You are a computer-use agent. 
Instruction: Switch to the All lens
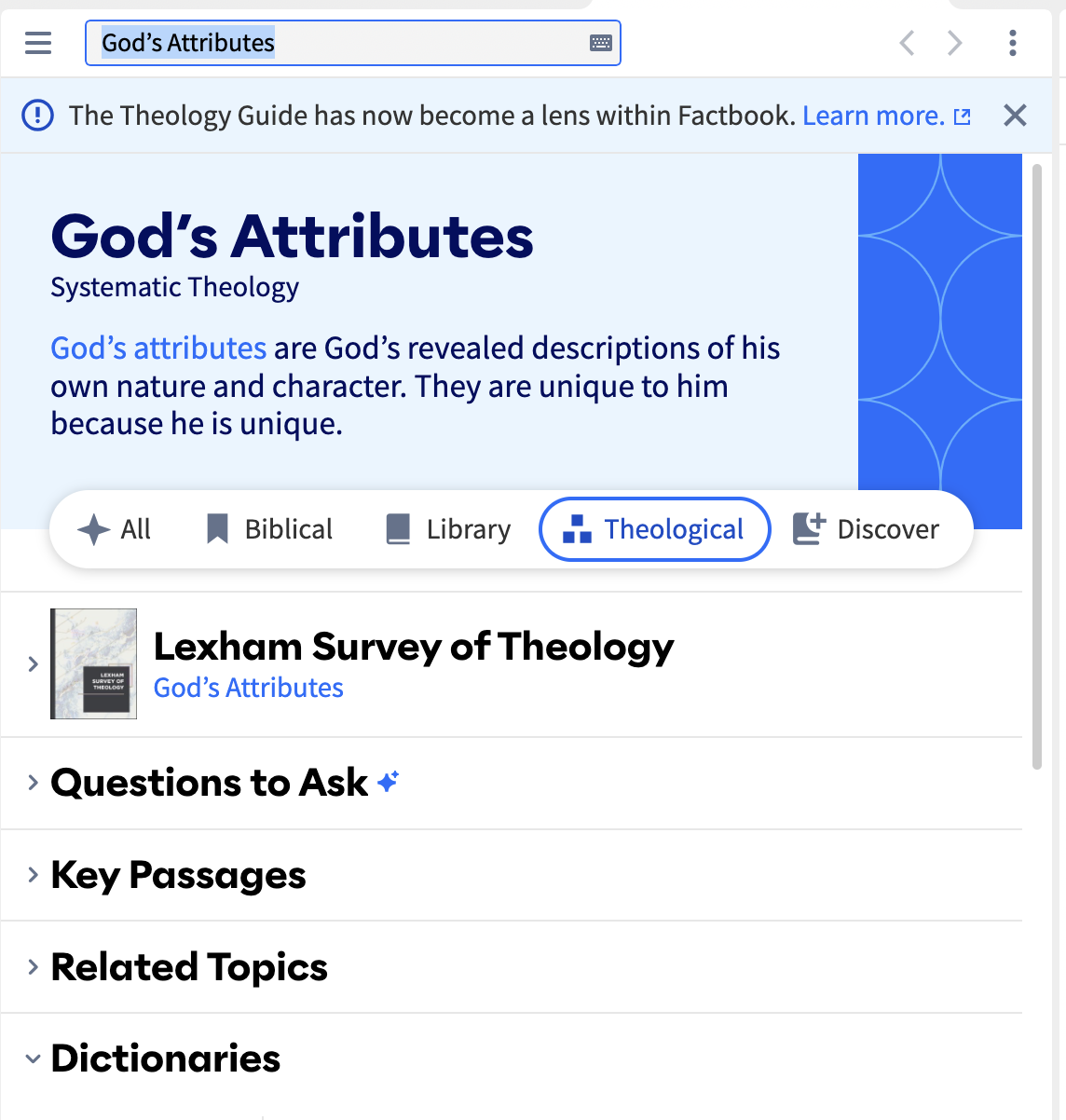coord(114,529)
